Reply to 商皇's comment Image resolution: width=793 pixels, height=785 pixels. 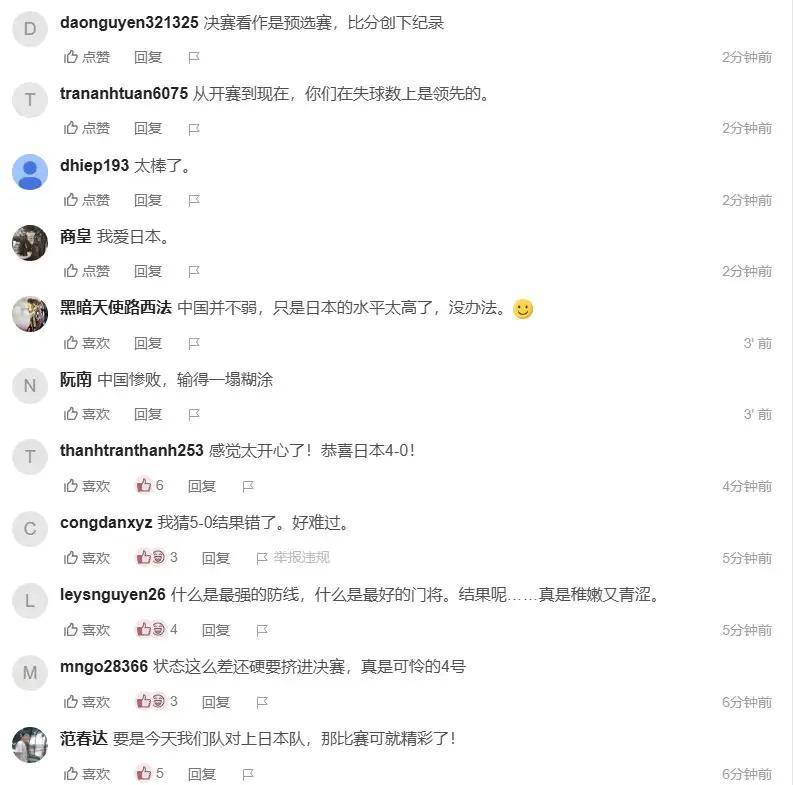(148, 271)
